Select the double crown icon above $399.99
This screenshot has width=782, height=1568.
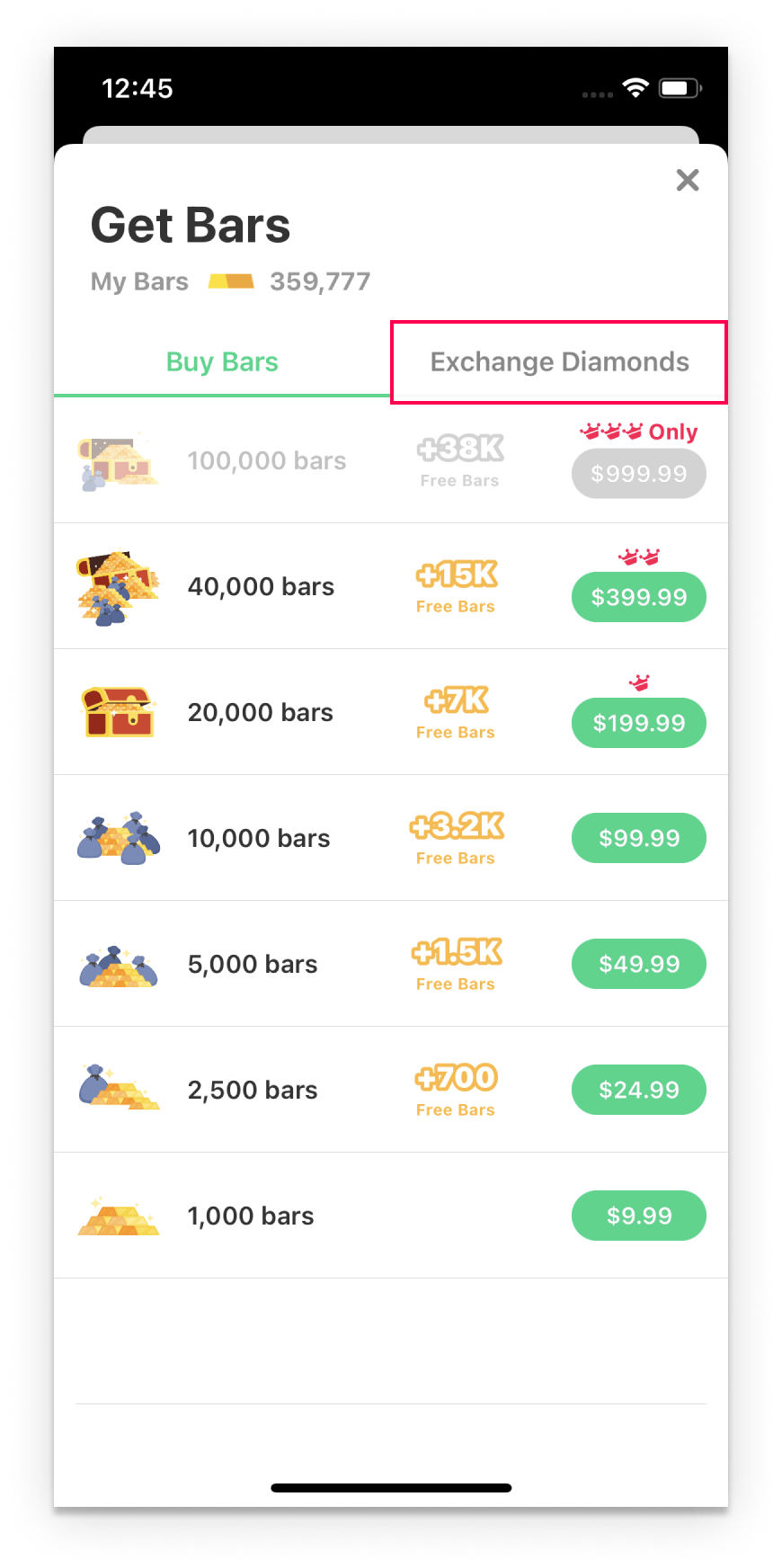click(638, 556)
